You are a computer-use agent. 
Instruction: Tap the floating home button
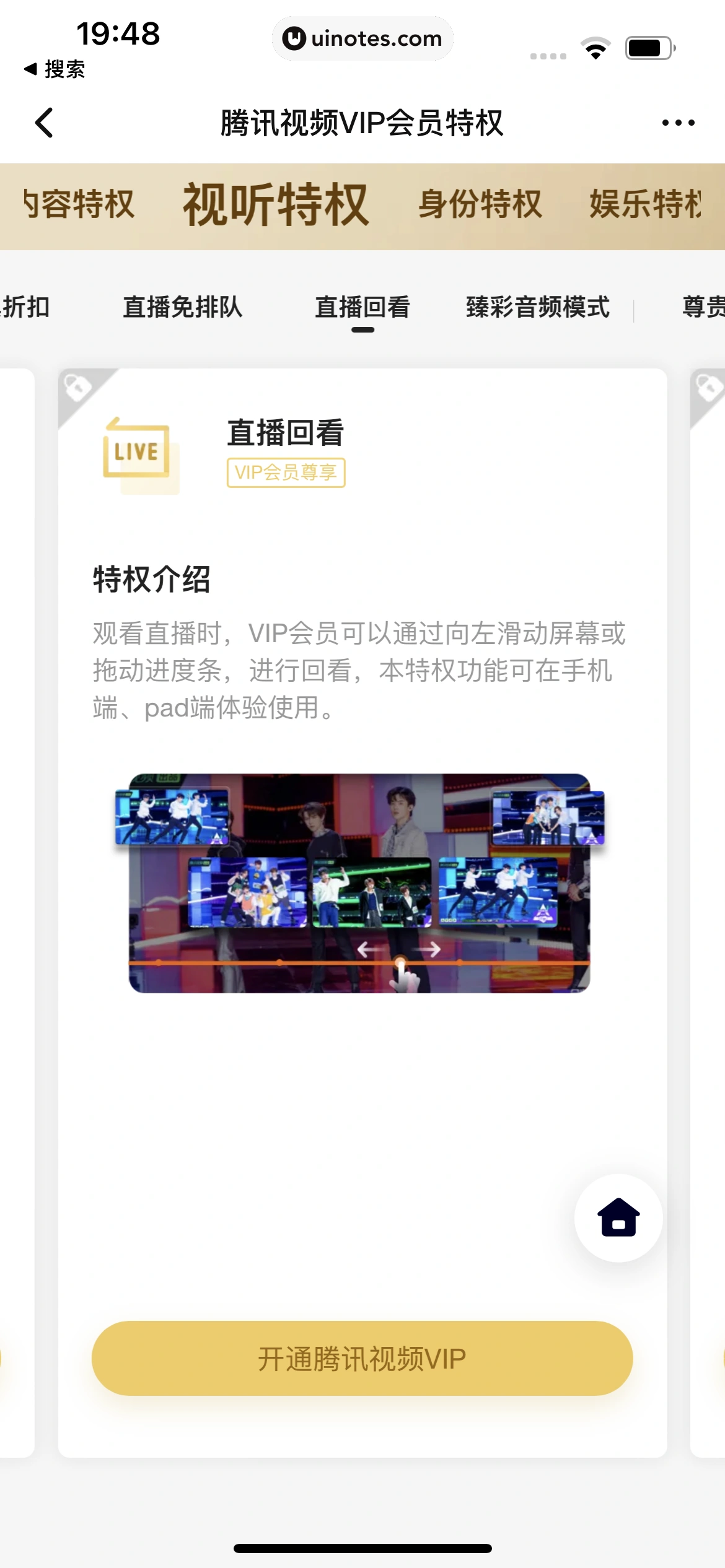coord(618,1217)
